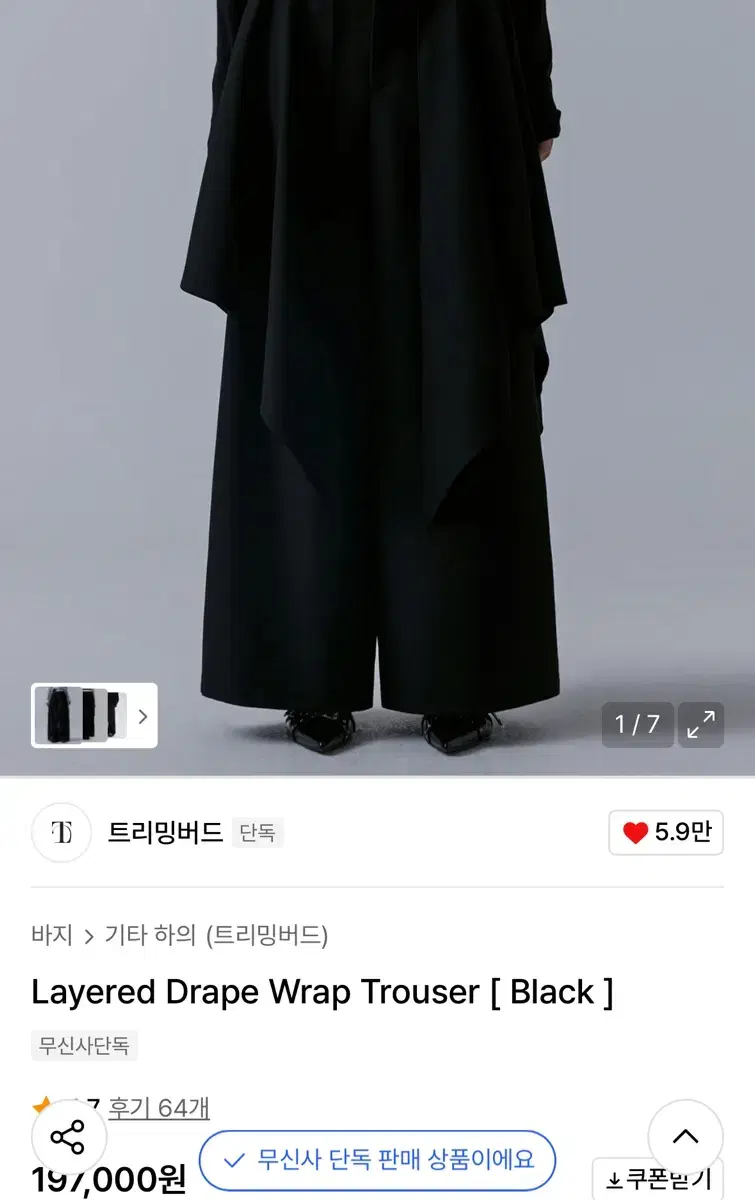
Task: Expand the photo thumbnail strip chevron
Action: pos(142,717)
